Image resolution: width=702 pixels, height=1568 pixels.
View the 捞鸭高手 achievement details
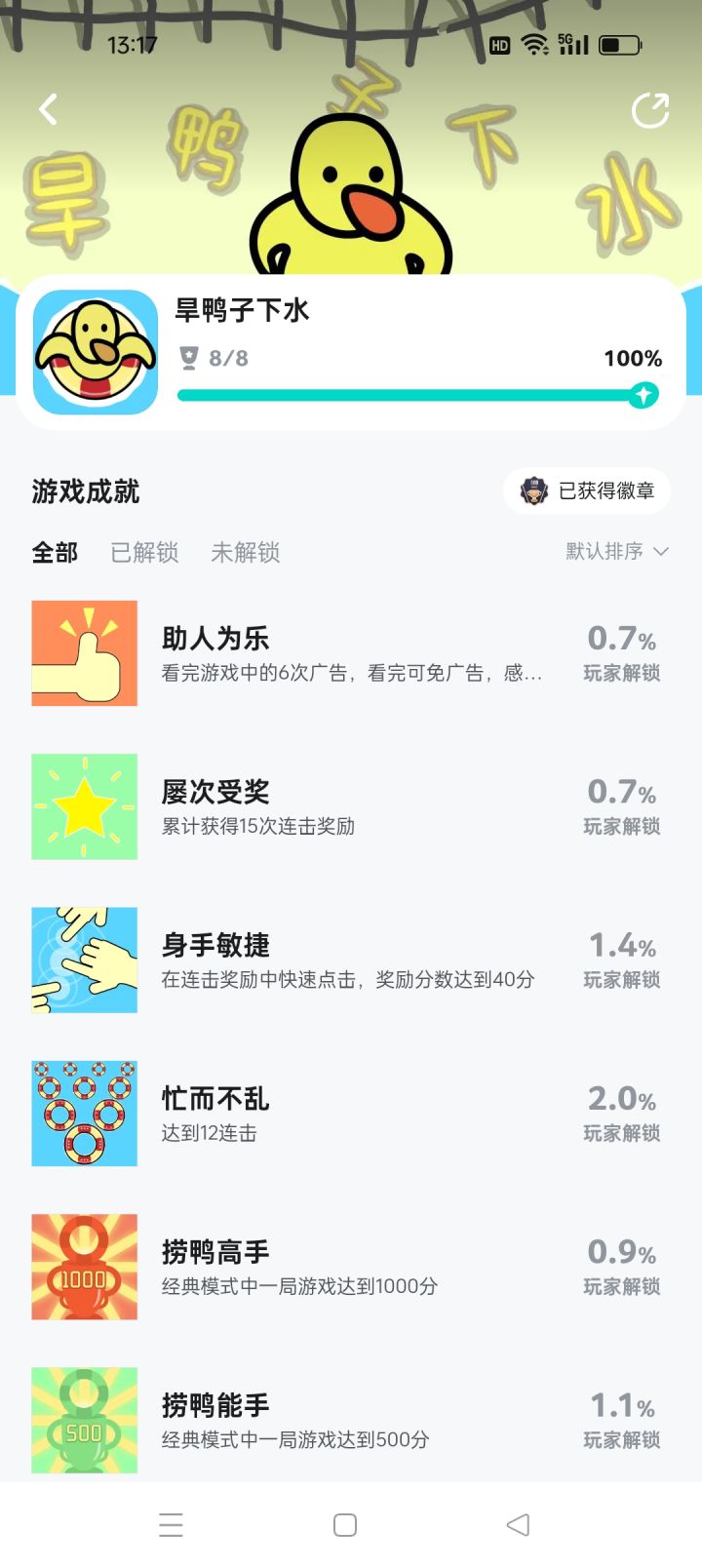pyautogui.click(x=351, y=1267)
